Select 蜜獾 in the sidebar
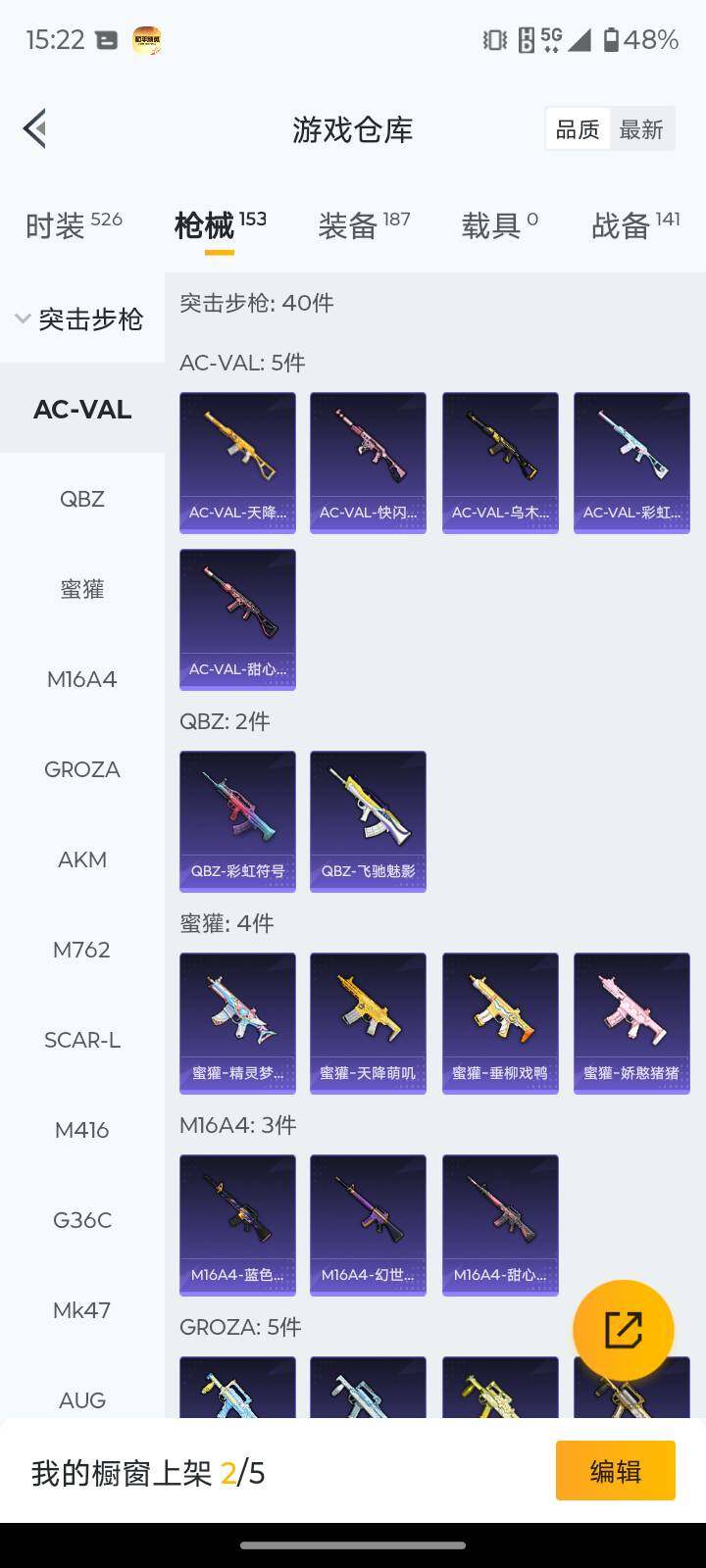This screenshot has height=1568, width=706. pos(82,589)
